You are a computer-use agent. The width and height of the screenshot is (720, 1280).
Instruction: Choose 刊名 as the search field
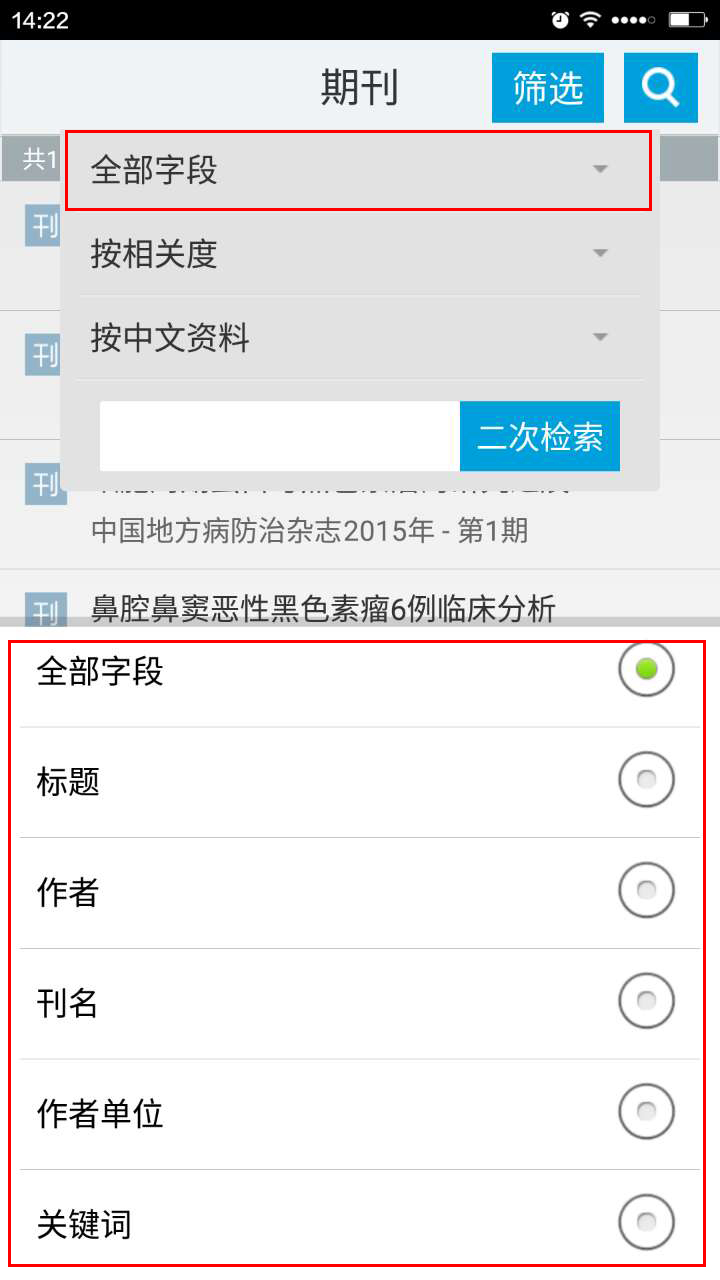coord(646,1000)
